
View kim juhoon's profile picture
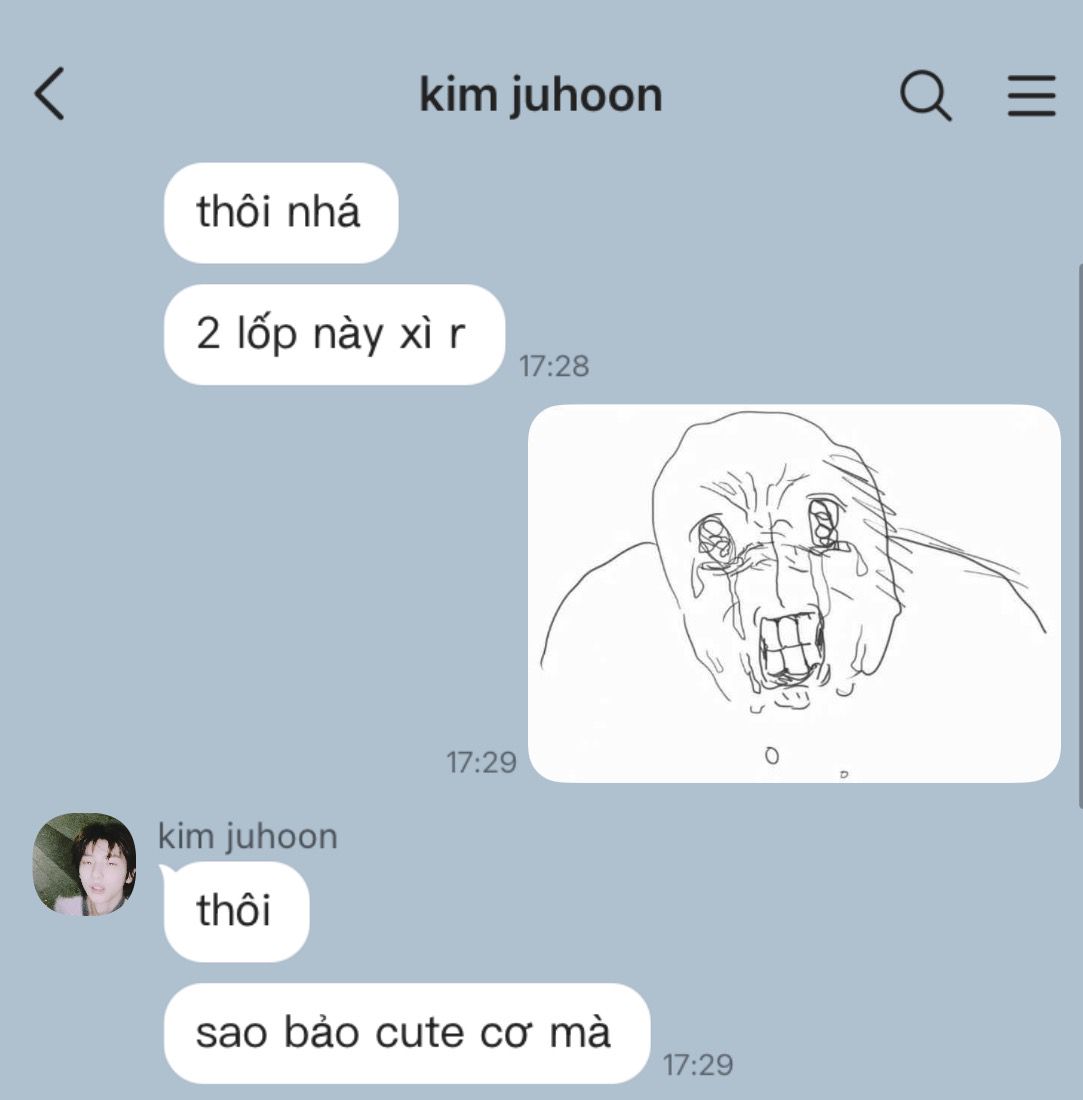85,864
